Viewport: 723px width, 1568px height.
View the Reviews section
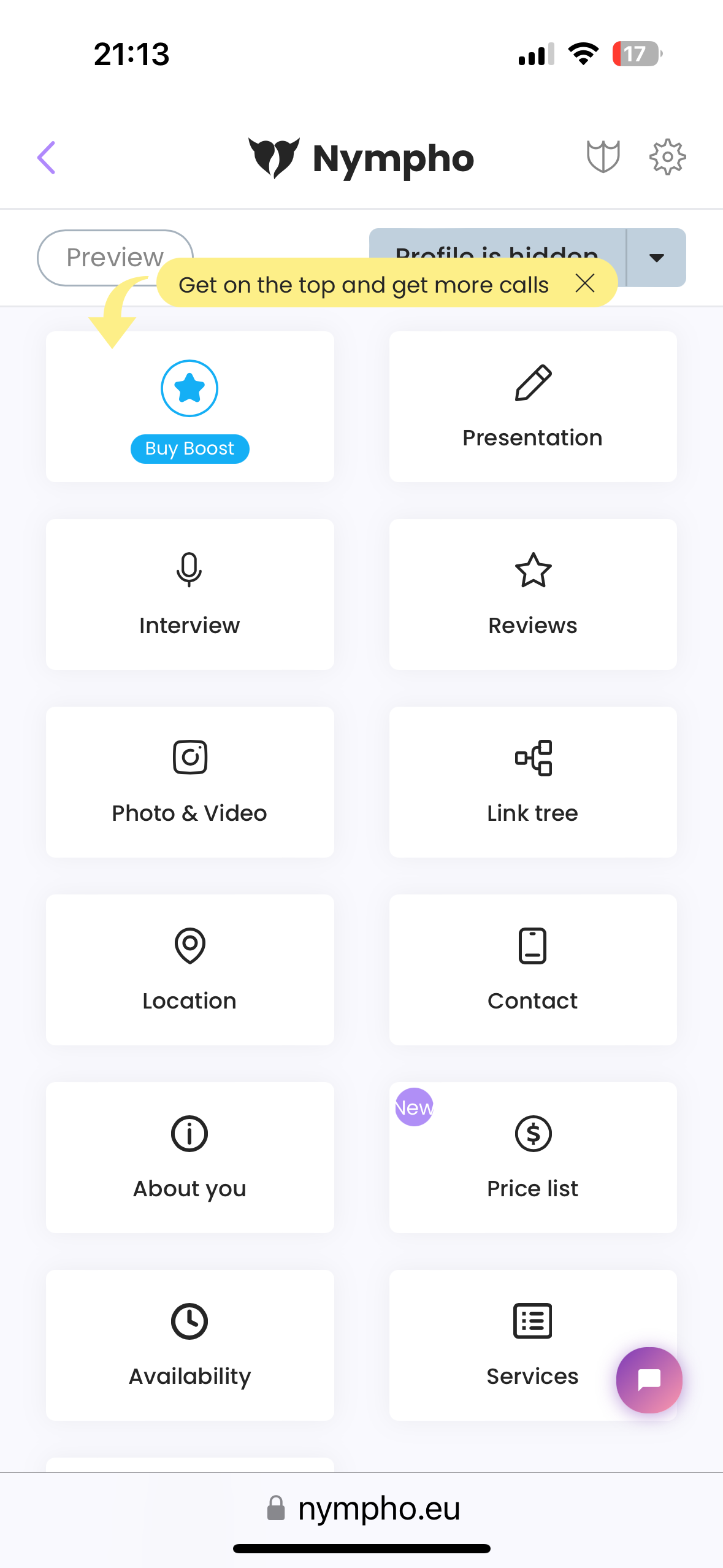533,594
